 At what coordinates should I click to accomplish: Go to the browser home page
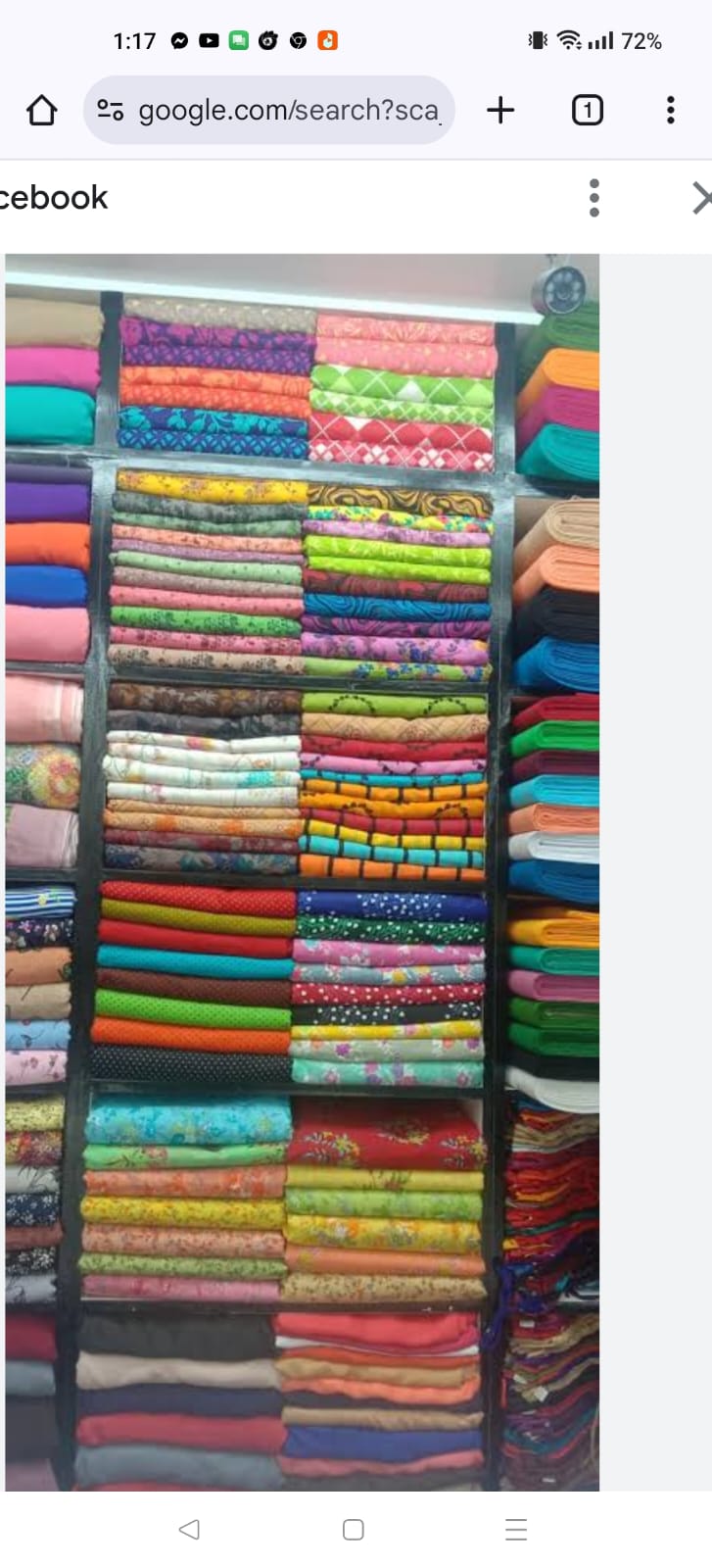[41, 110]
